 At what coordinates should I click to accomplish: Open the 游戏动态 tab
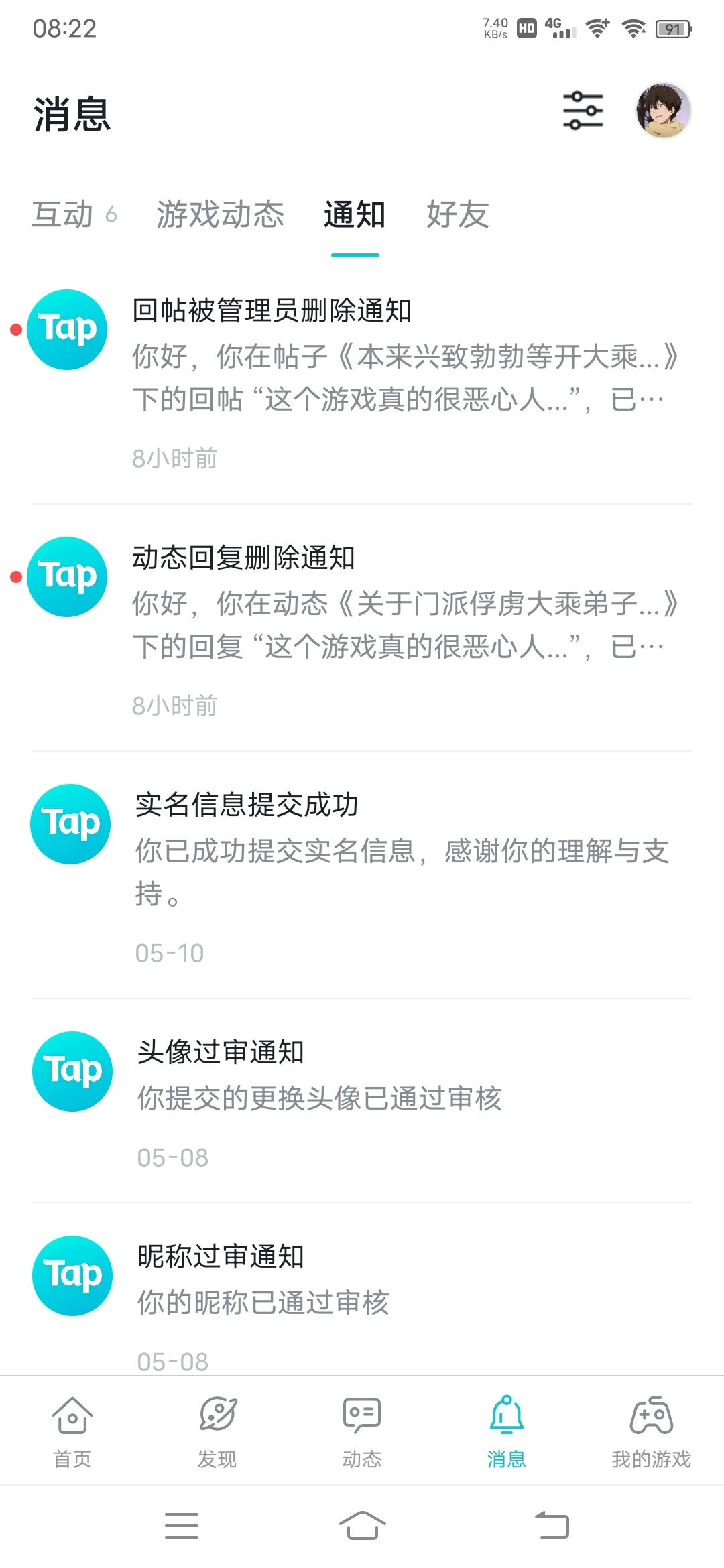click(x=220, y=216)
